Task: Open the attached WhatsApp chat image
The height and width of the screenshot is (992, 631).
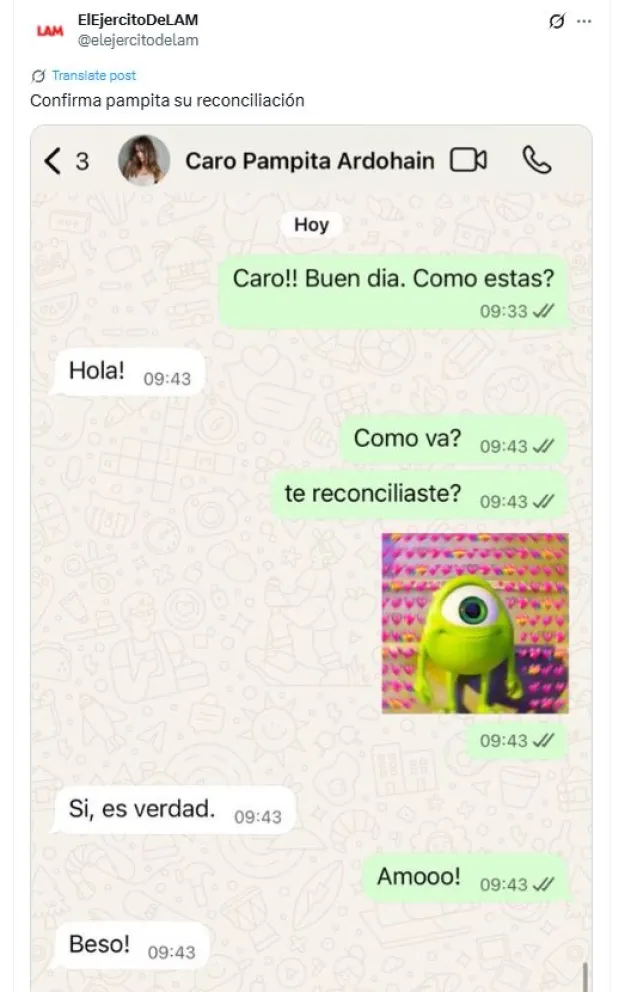Action: pos(310,560)
